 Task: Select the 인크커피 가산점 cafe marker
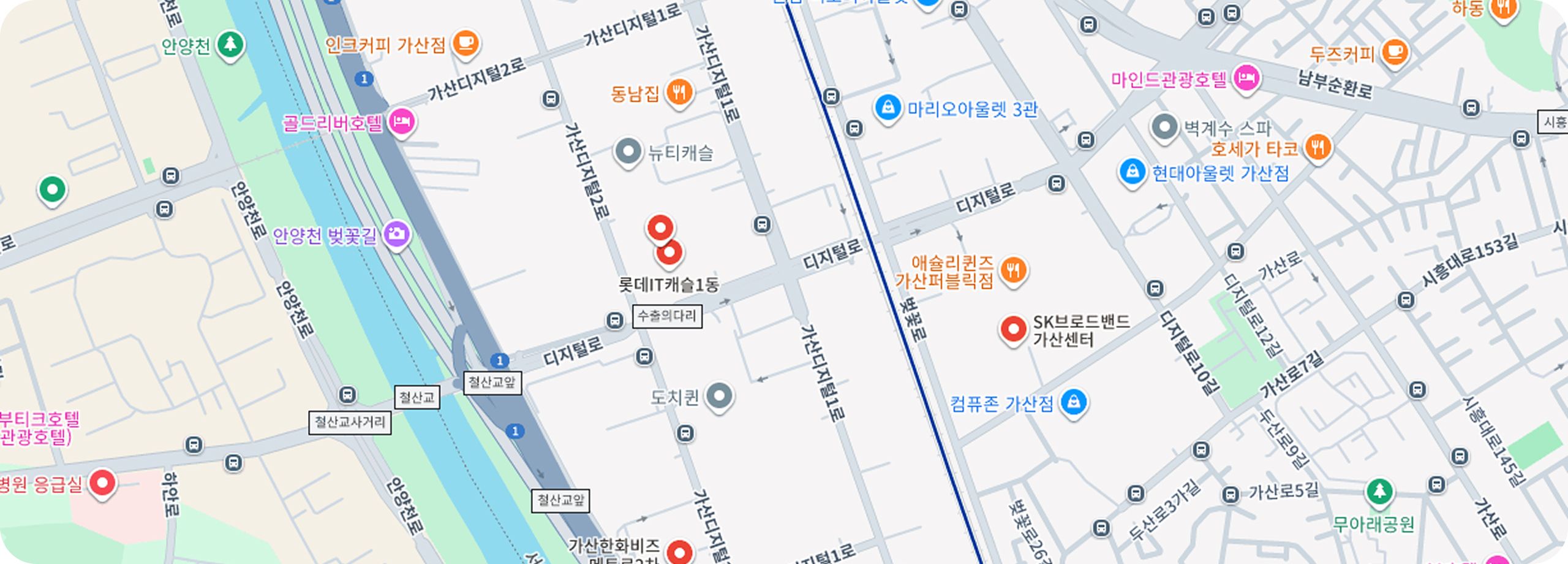[466, 43]
